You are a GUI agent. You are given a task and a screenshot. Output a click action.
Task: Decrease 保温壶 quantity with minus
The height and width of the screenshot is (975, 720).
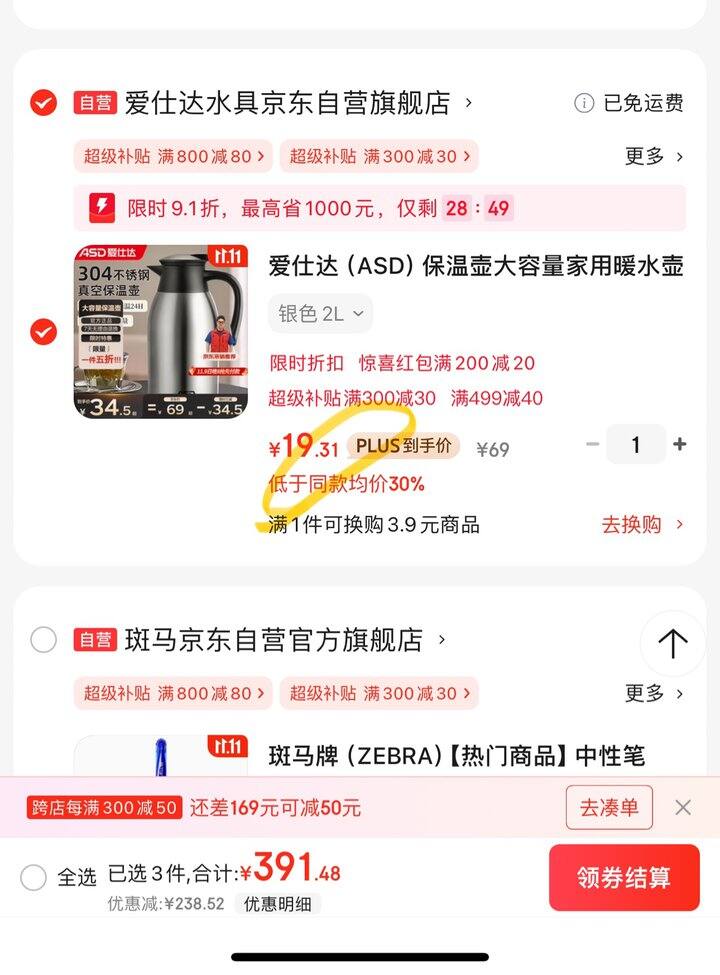pos(593,445)
